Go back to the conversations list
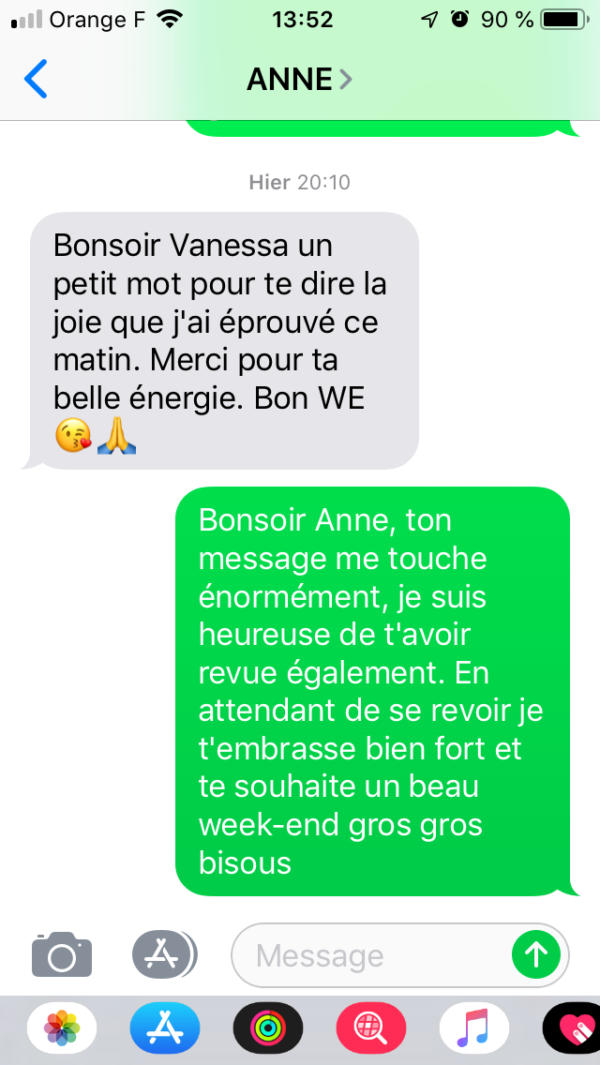This screenshot has width=600, height=1065. point(35,79)
